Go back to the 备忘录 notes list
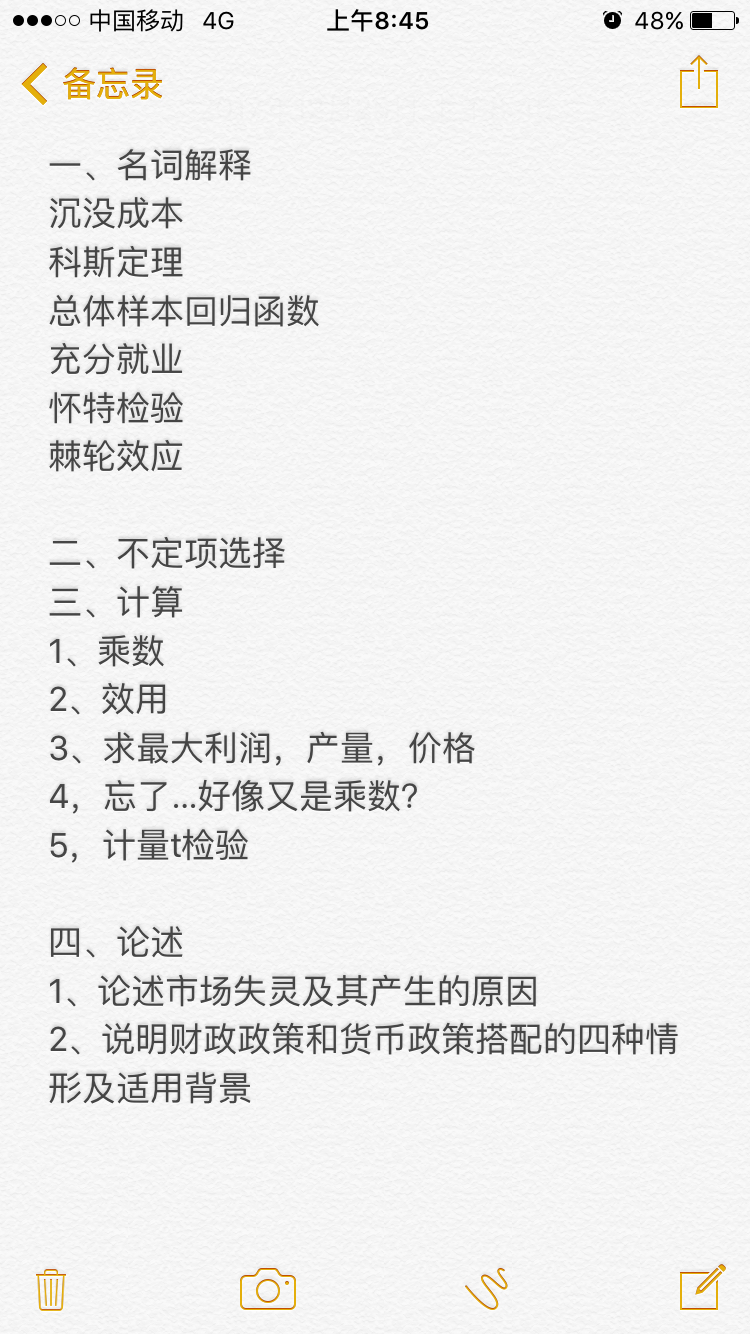Screen dimensions: 750x1334 92,84
